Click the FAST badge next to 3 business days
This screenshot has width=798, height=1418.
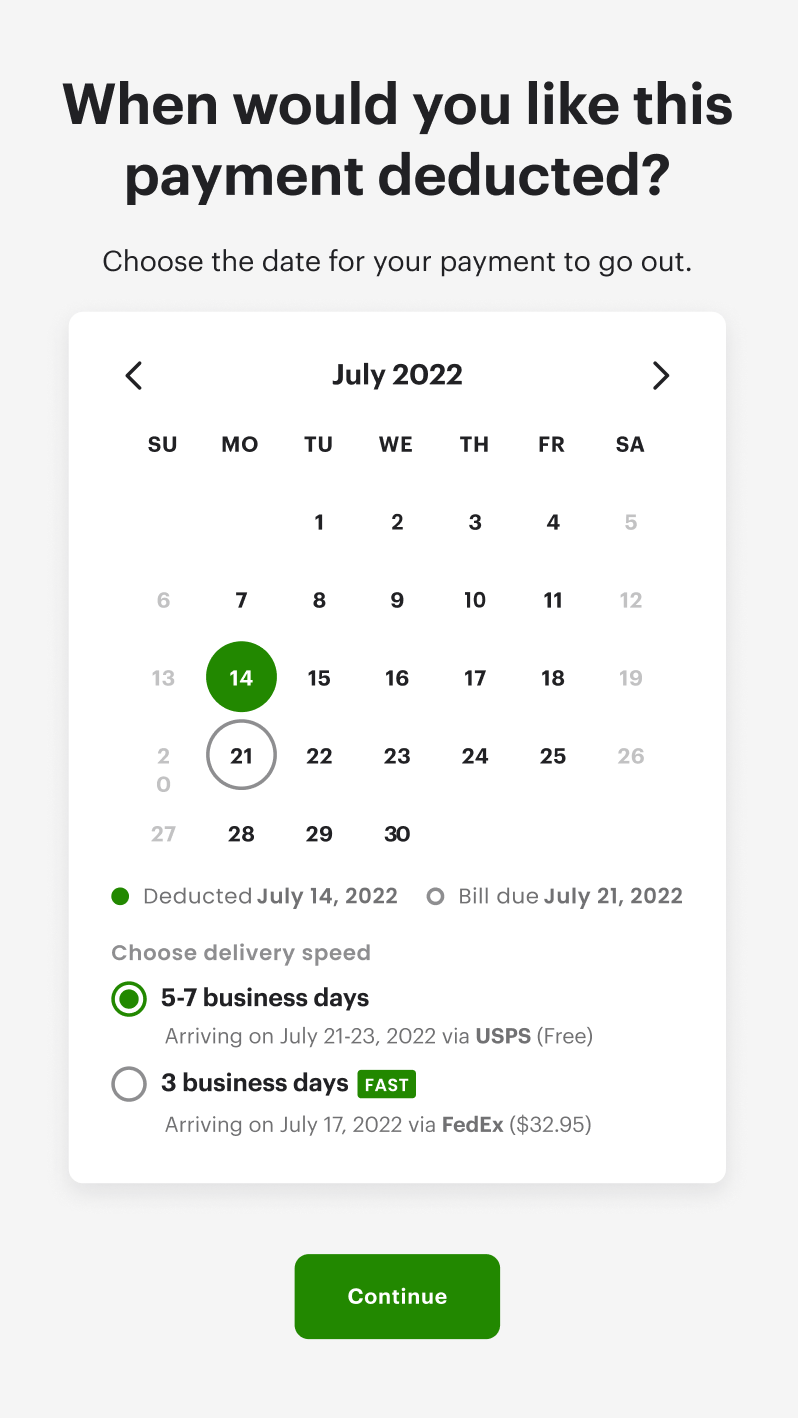(387, 1084)
